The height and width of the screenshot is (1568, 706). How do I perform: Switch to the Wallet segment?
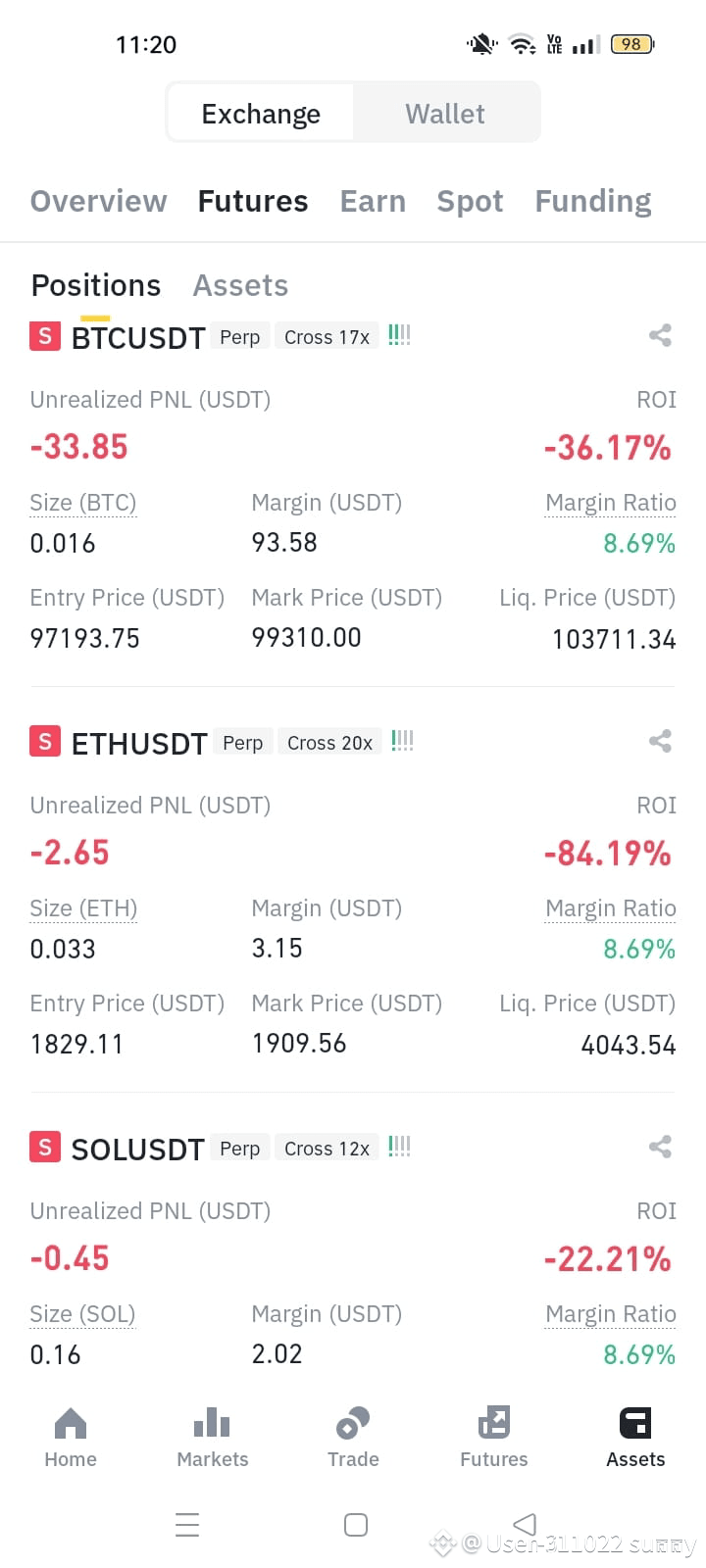(445, 114)
